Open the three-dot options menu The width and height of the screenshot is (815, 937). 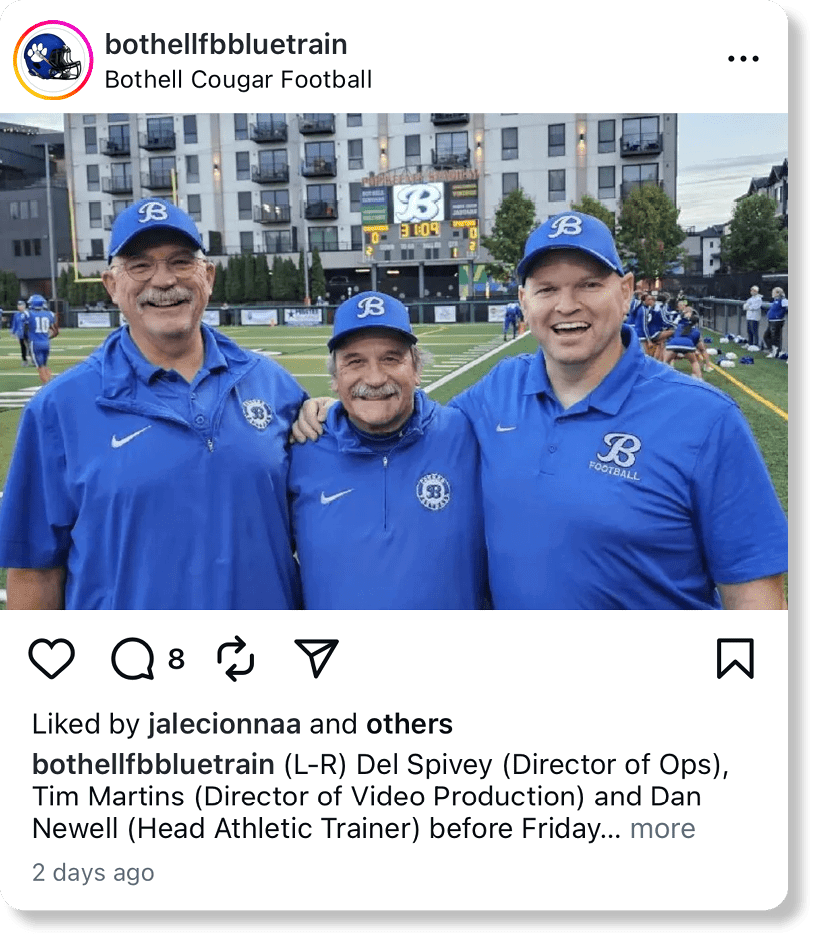tap(743, 59)
